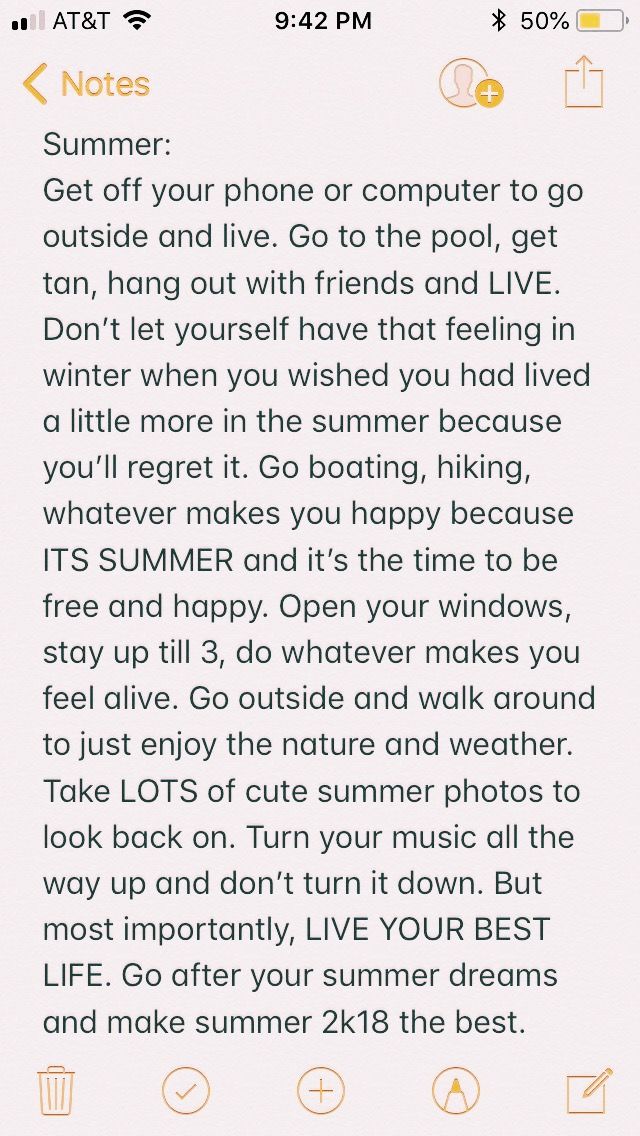The image size is (640, 1136).
Task: Add a checklist to the note
Action: coord(186,1089)
